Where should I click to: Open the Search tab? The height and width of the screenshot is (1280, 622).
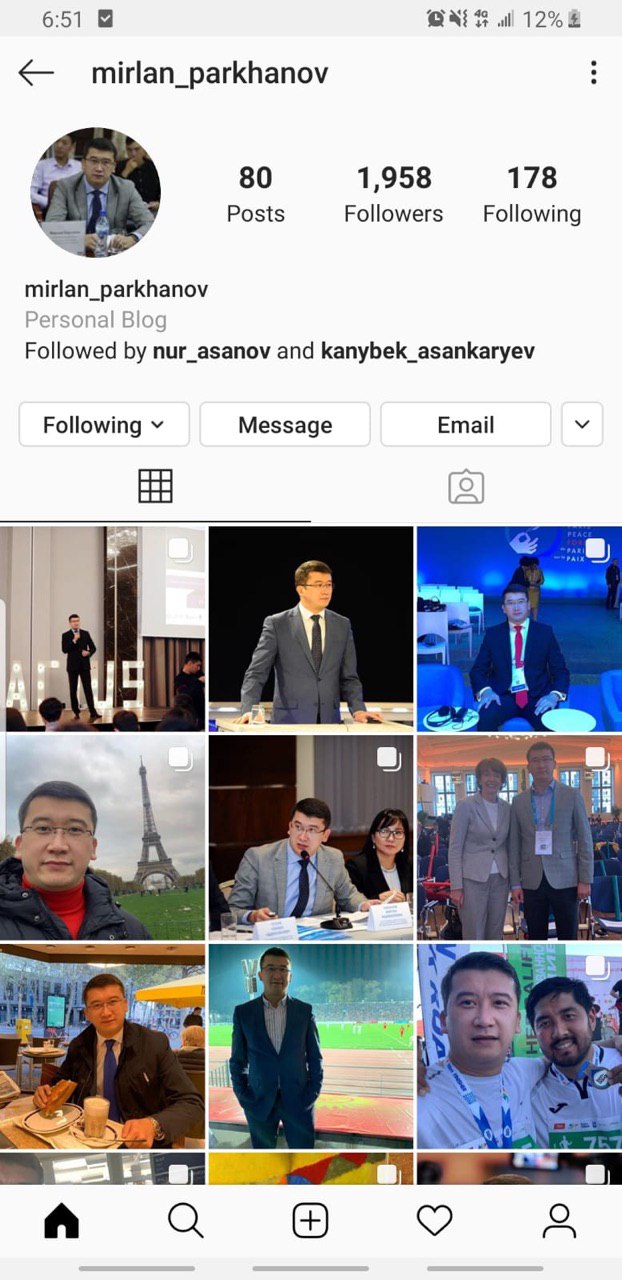click(186, 1220)
